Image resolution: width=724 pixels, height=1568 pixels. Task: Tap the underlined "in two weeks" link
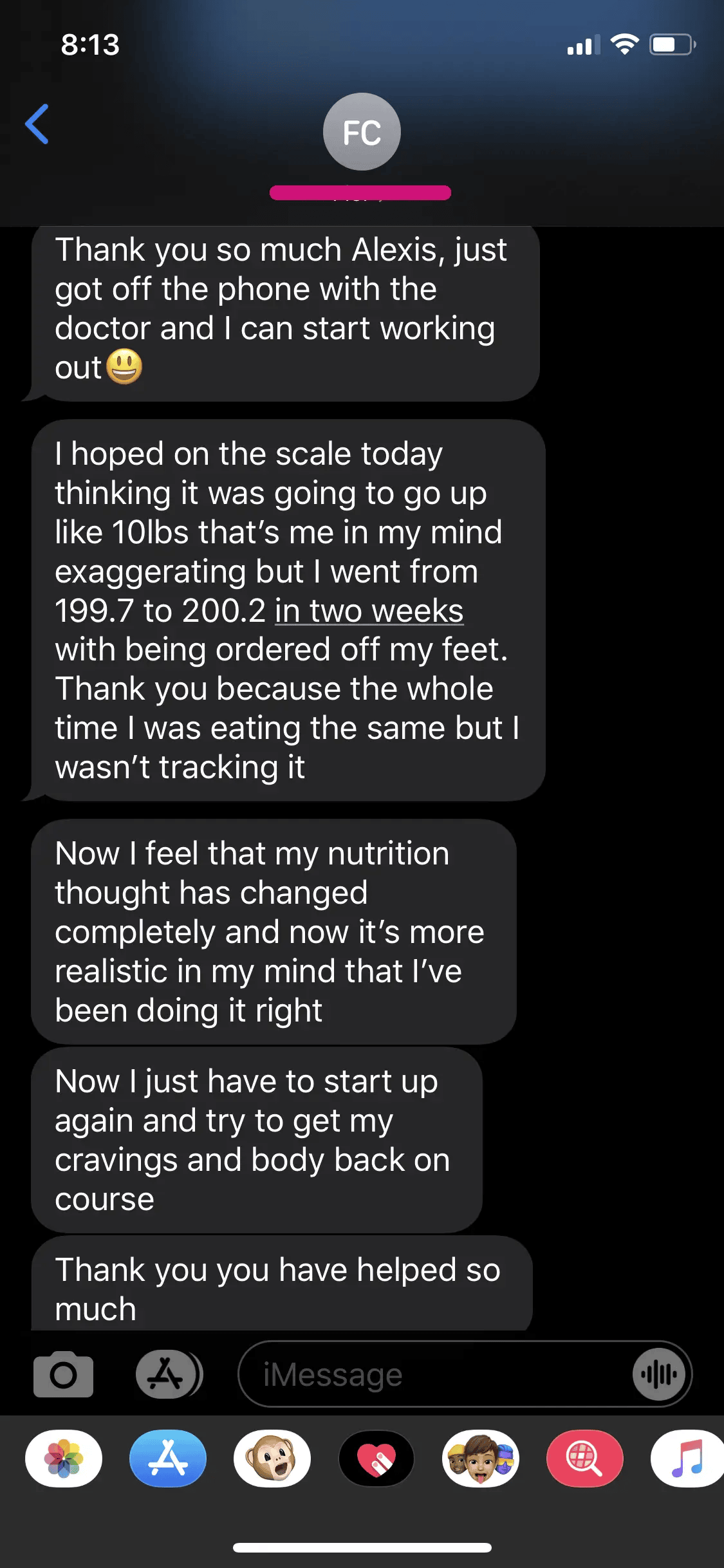click(369, 610)
